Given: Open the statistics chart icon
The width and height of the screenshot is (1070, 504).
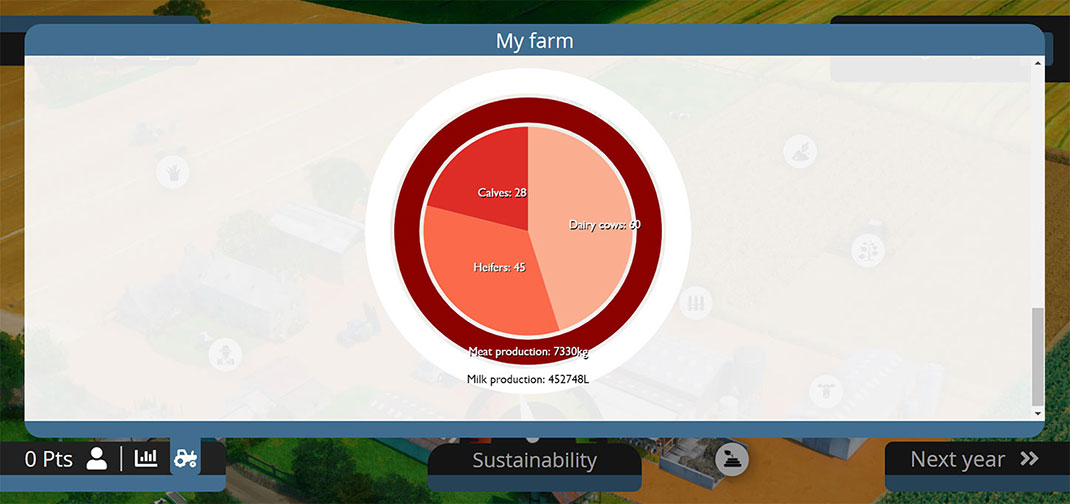Looking at the screenshot, I should click(x=146, y=459).
